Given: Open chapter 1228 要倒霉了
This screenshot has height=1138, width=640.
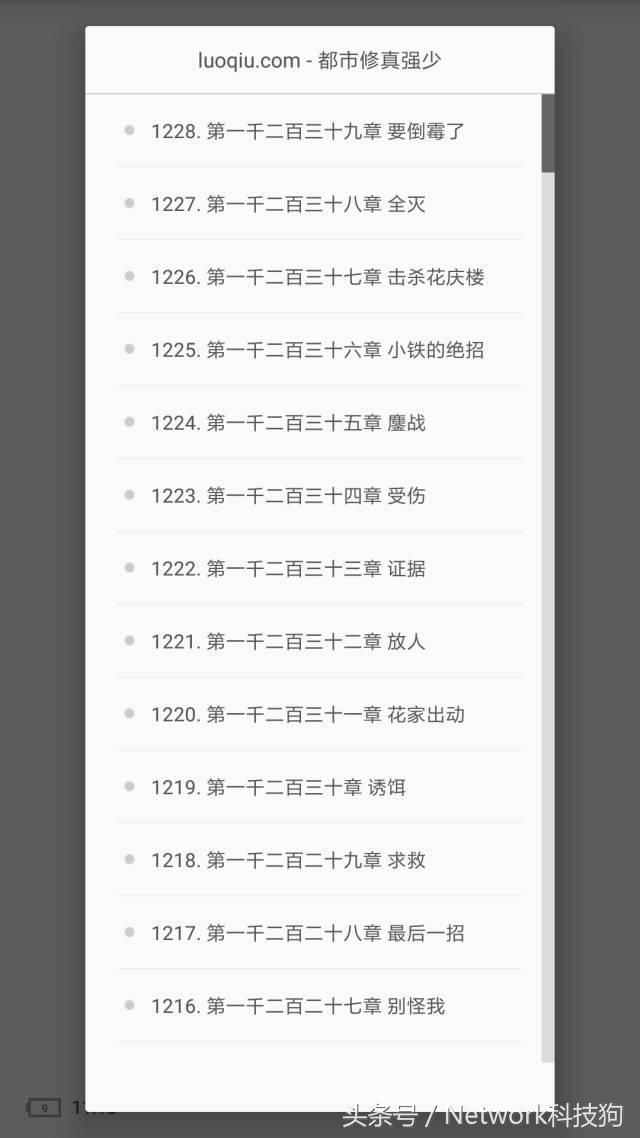Looking at the screenshot, I should coord(319,131).
